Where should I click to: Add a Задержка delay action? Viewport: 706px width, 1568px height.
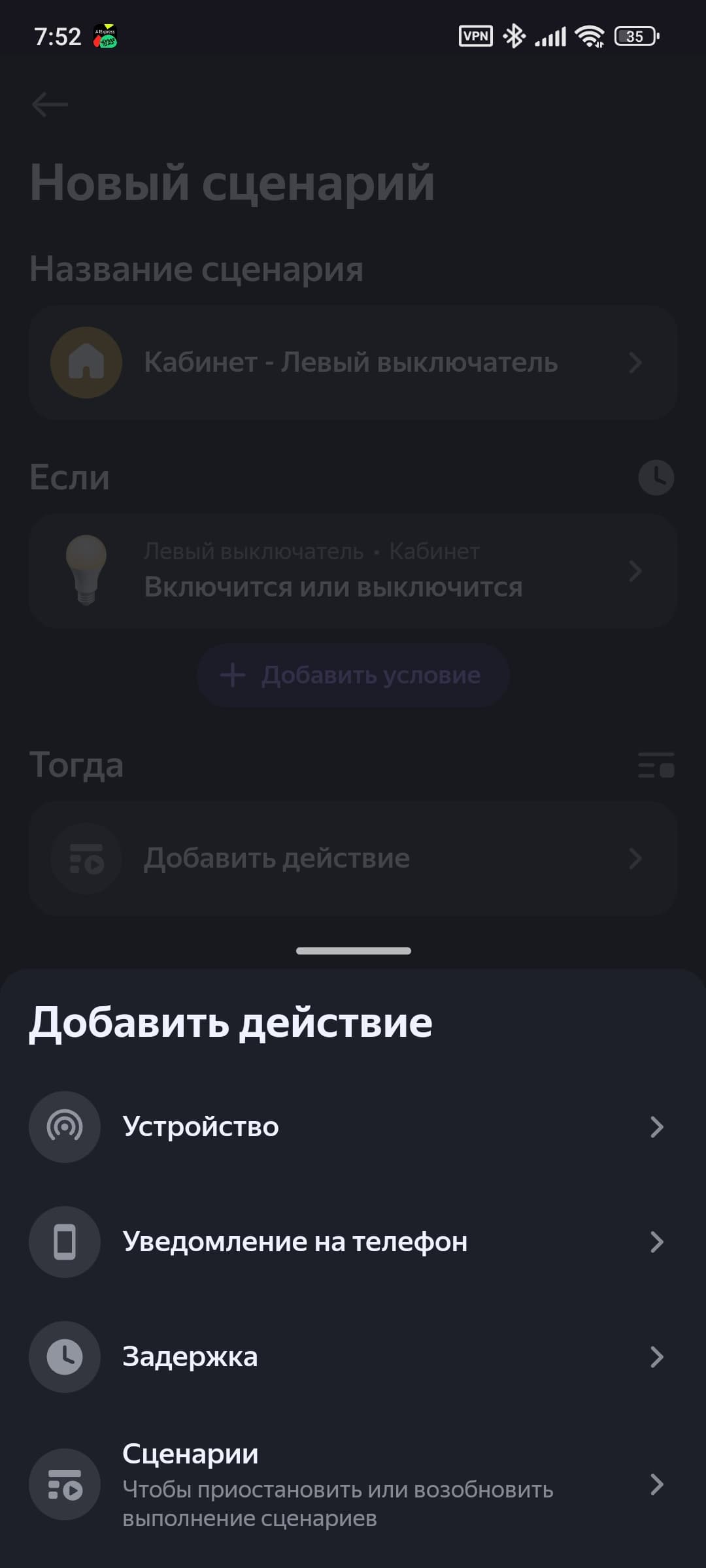point(346,1356)
